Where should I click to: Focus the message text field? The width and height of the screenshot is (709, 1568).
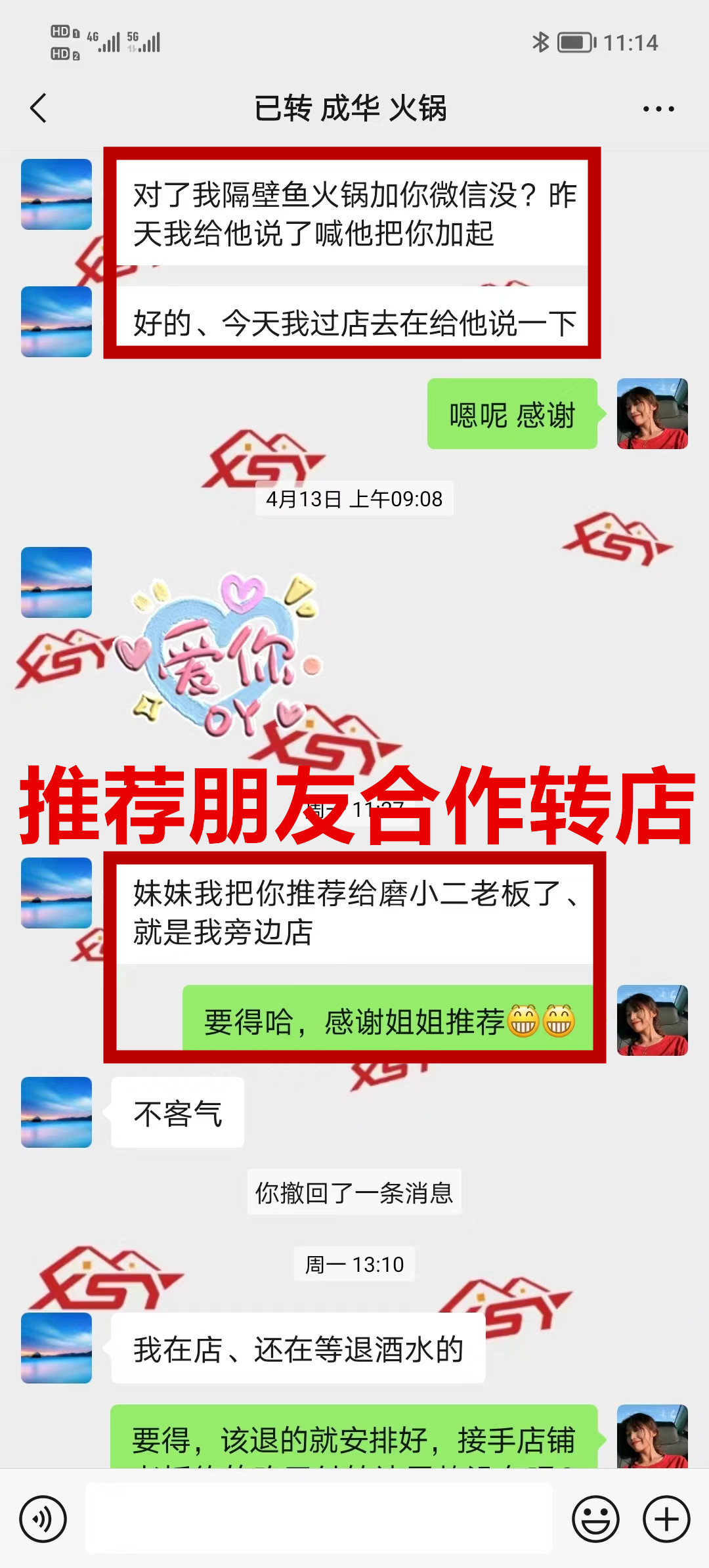click(x=319, y=1518)
